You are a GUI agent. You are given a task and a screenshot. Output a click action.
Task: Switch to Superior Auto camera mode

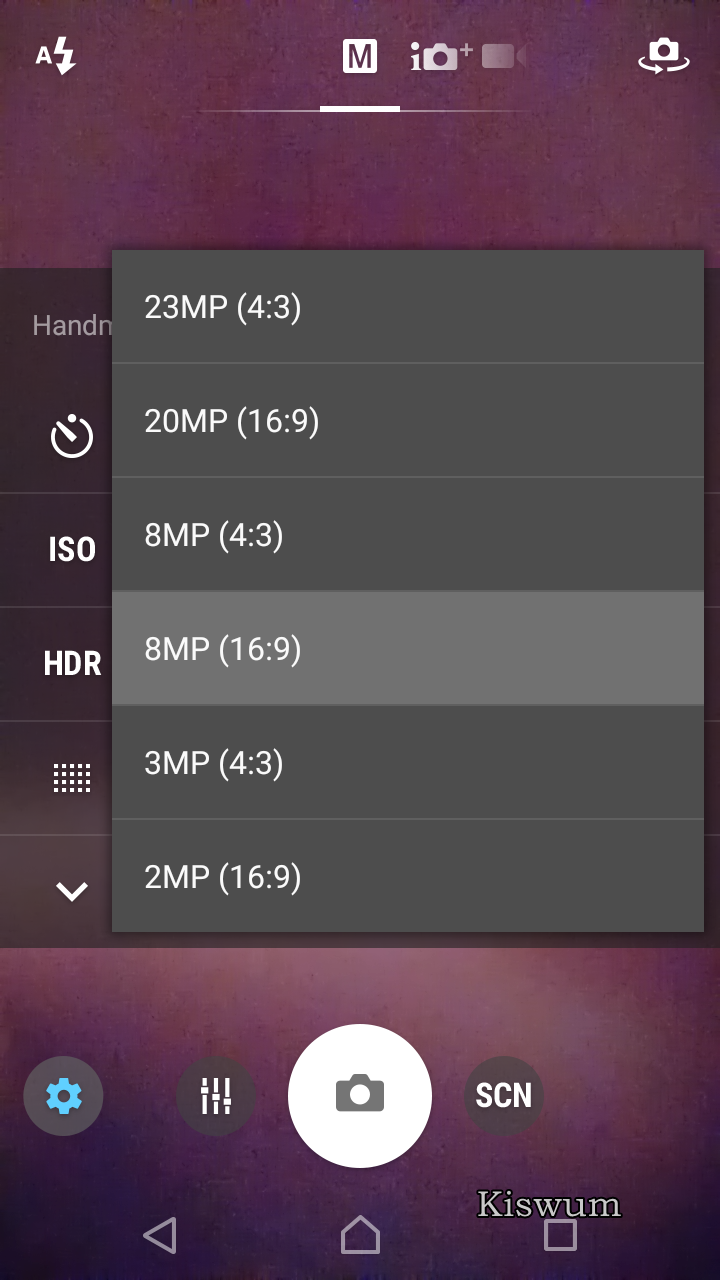click(441, 57)
